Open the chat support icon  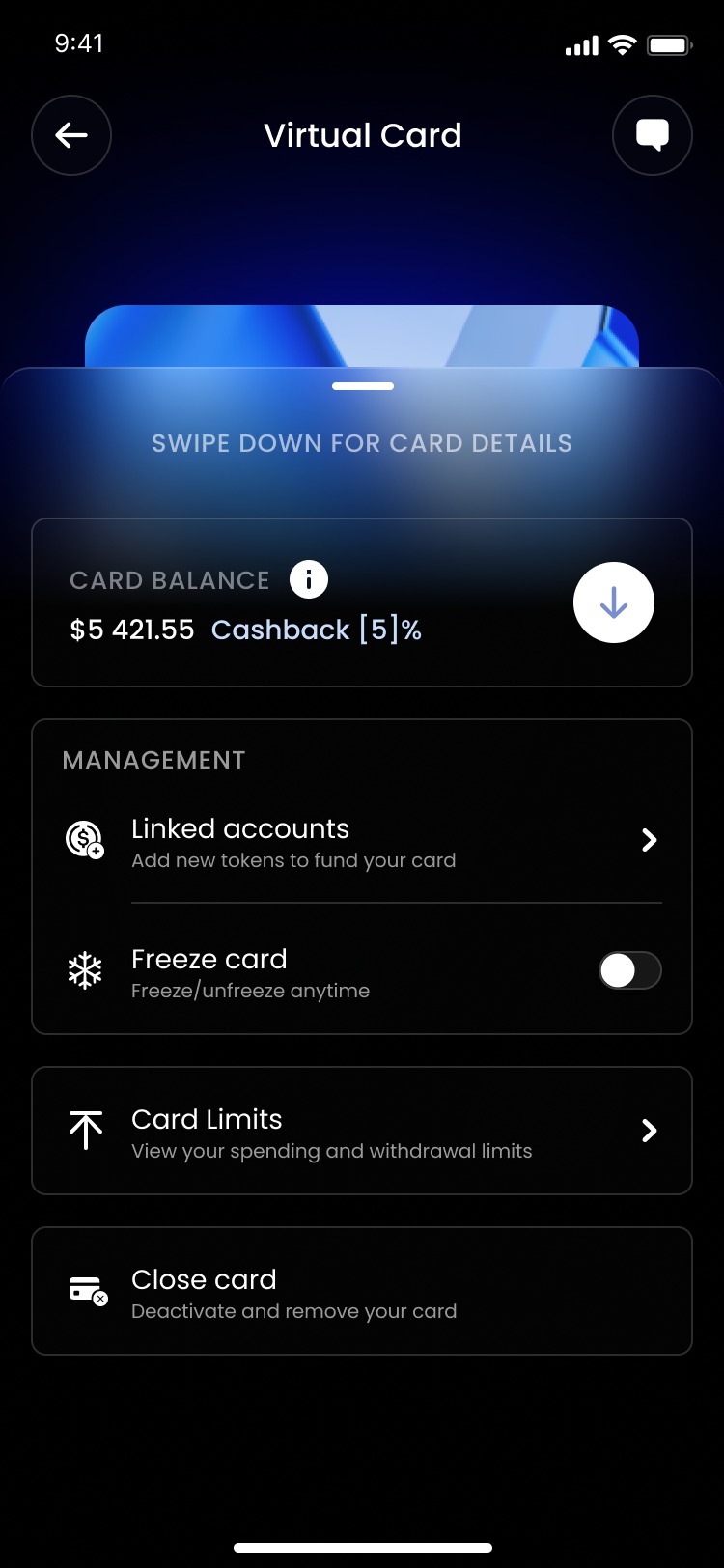click(x=653, y=135)
